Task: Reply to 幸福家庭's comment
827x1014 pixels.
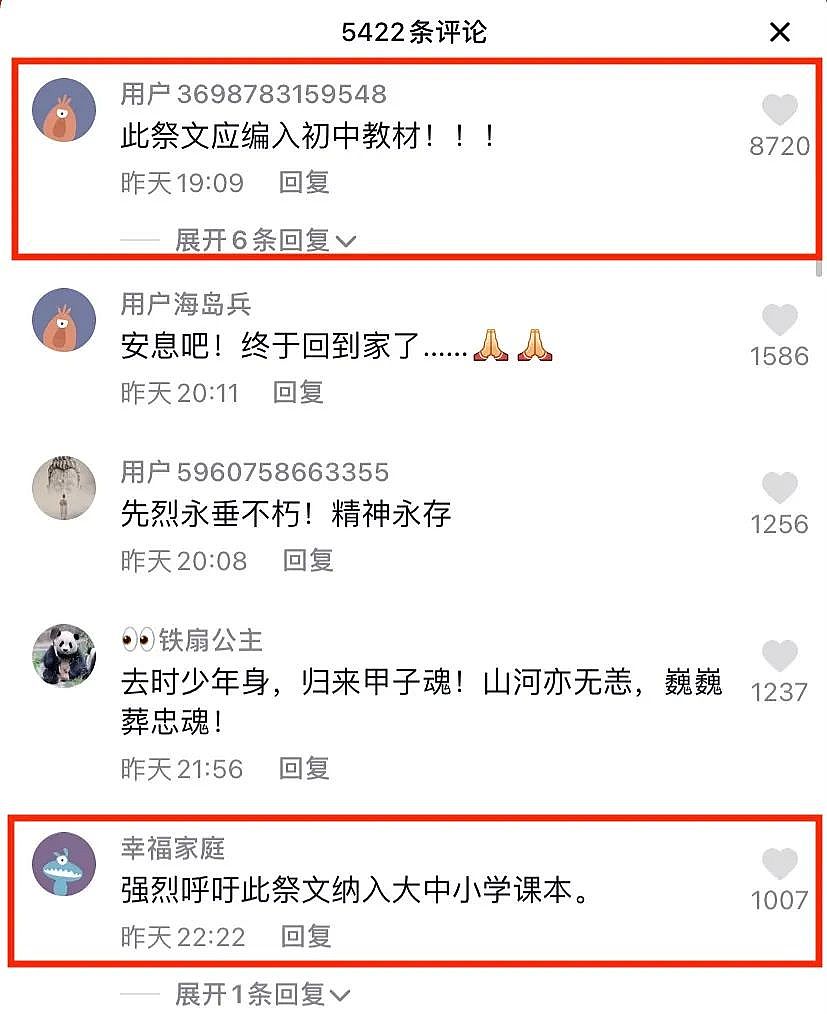Action: click(x=306, y=936)
